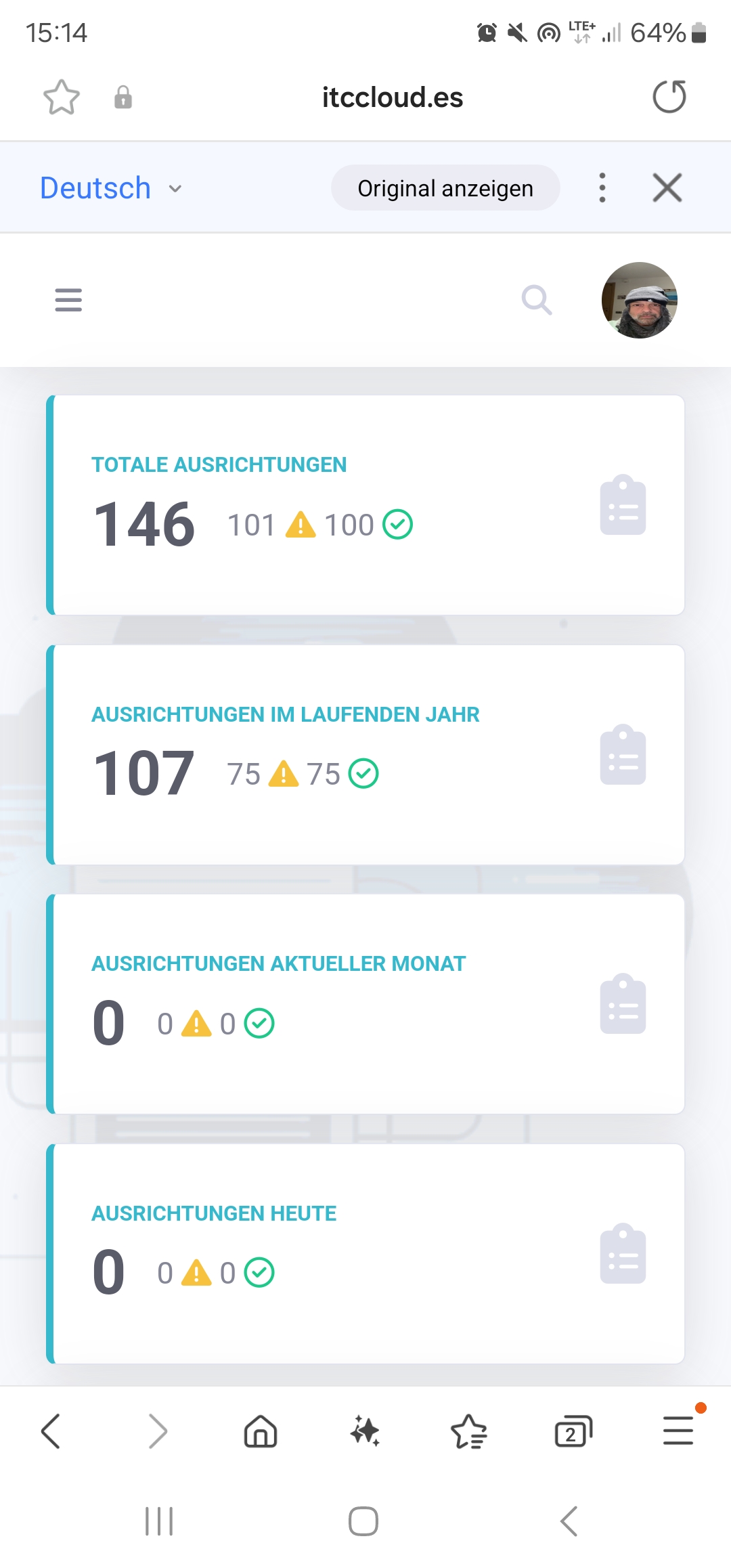Go to the browser home page
Image resolution: width=731 pixels, height=1568 pixels.
[261, 1431]
